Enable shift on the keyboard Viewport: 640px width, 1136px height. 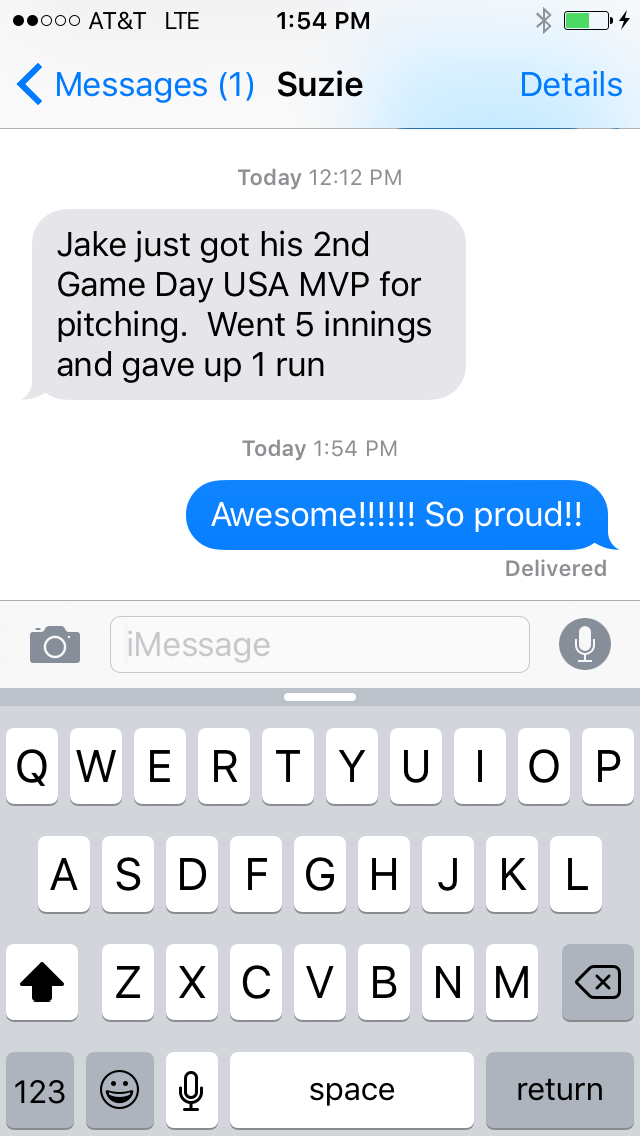pos(42,982)
